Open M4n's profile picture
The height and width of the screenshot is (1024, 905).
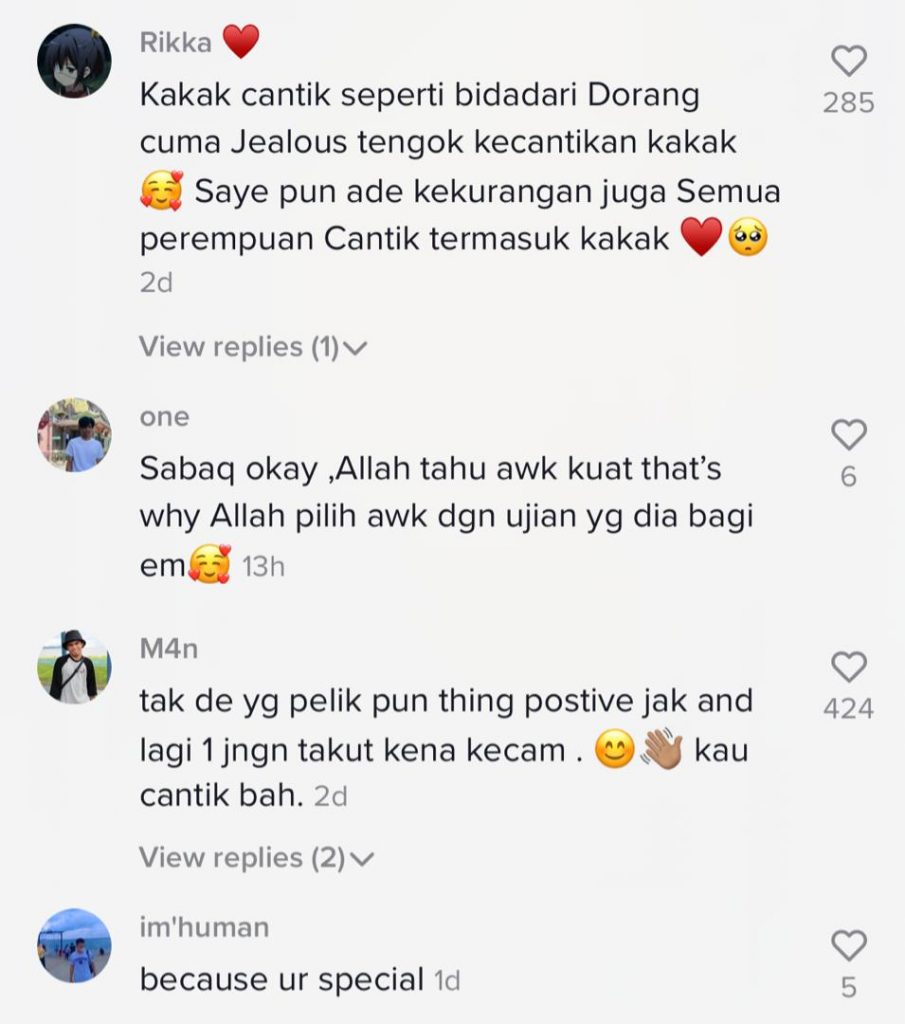click(74, 667)
